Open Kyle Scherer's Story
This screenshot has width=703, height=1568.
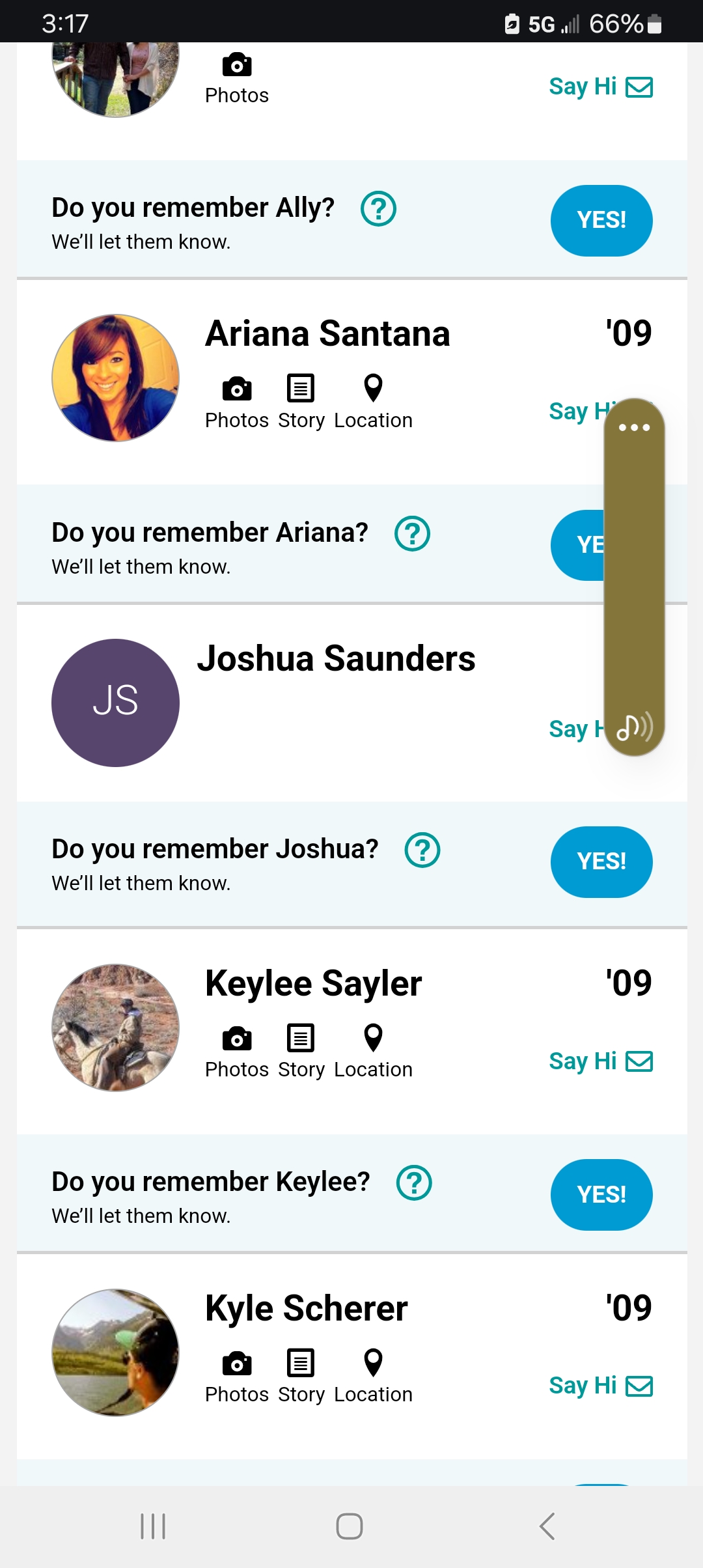coord(301,1377)
